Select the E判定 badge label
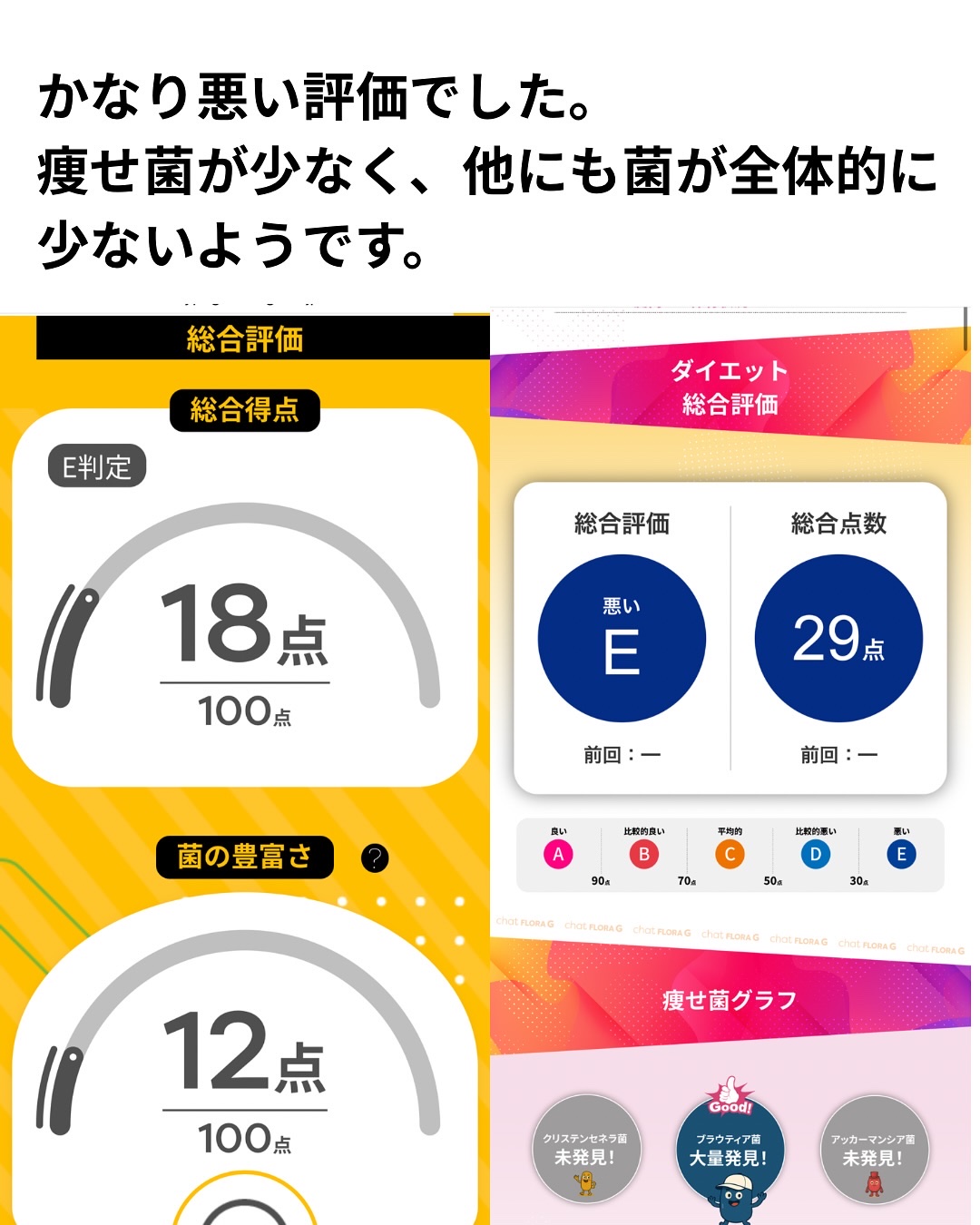 95,465
